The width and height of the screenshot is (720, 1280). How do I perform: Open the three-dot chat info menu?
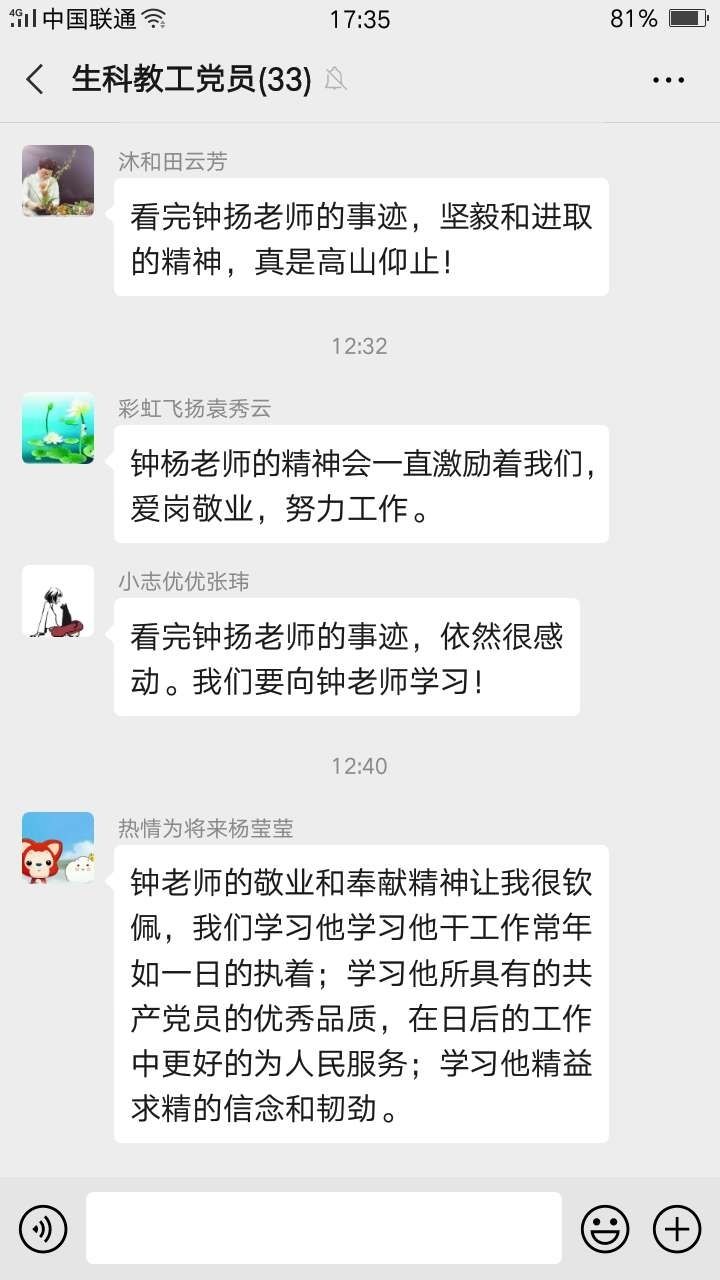[x=668, y=80]
